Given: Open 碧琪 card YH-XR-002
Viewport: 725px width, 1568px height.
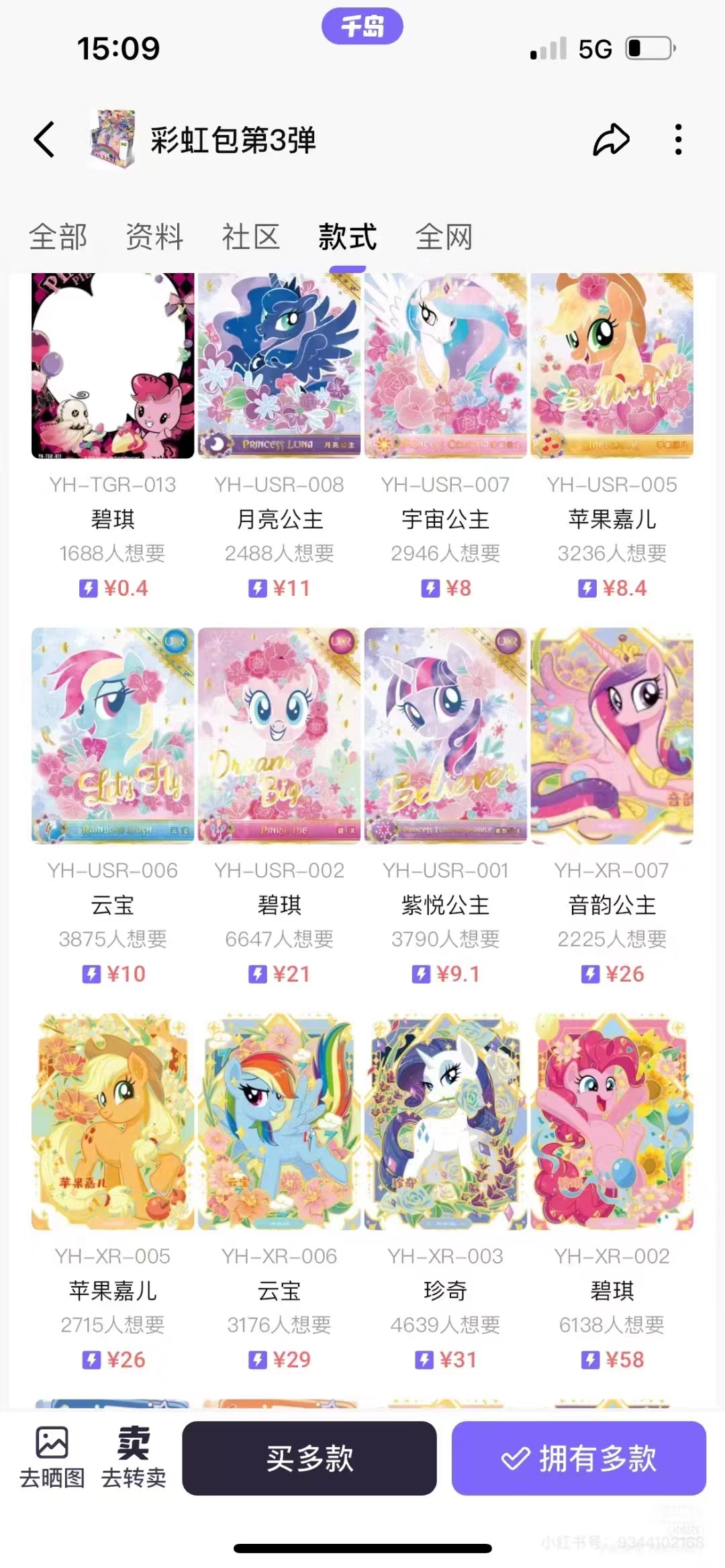Looking at the screenshot, I should [612, 1120].
